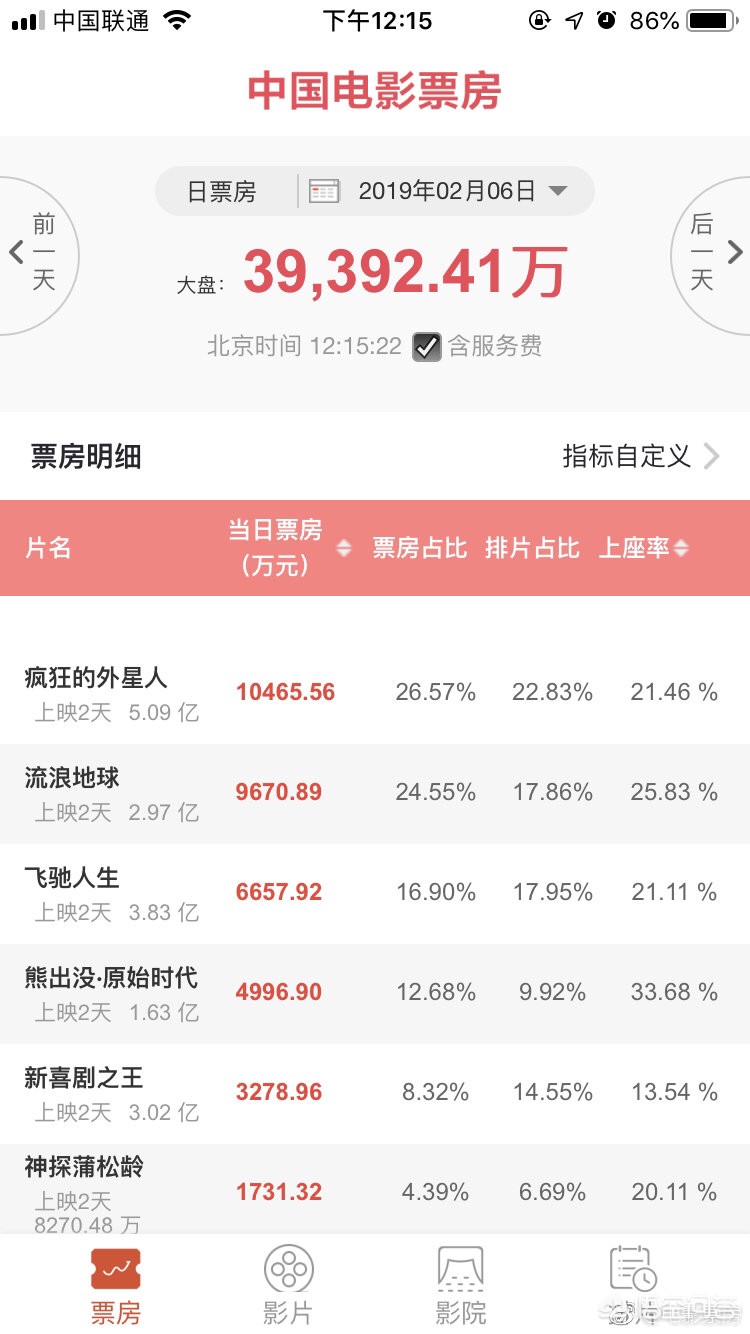Open 指标自定义 settings
This screenshot has width=750, height=1334.
[x=641, y=457]
